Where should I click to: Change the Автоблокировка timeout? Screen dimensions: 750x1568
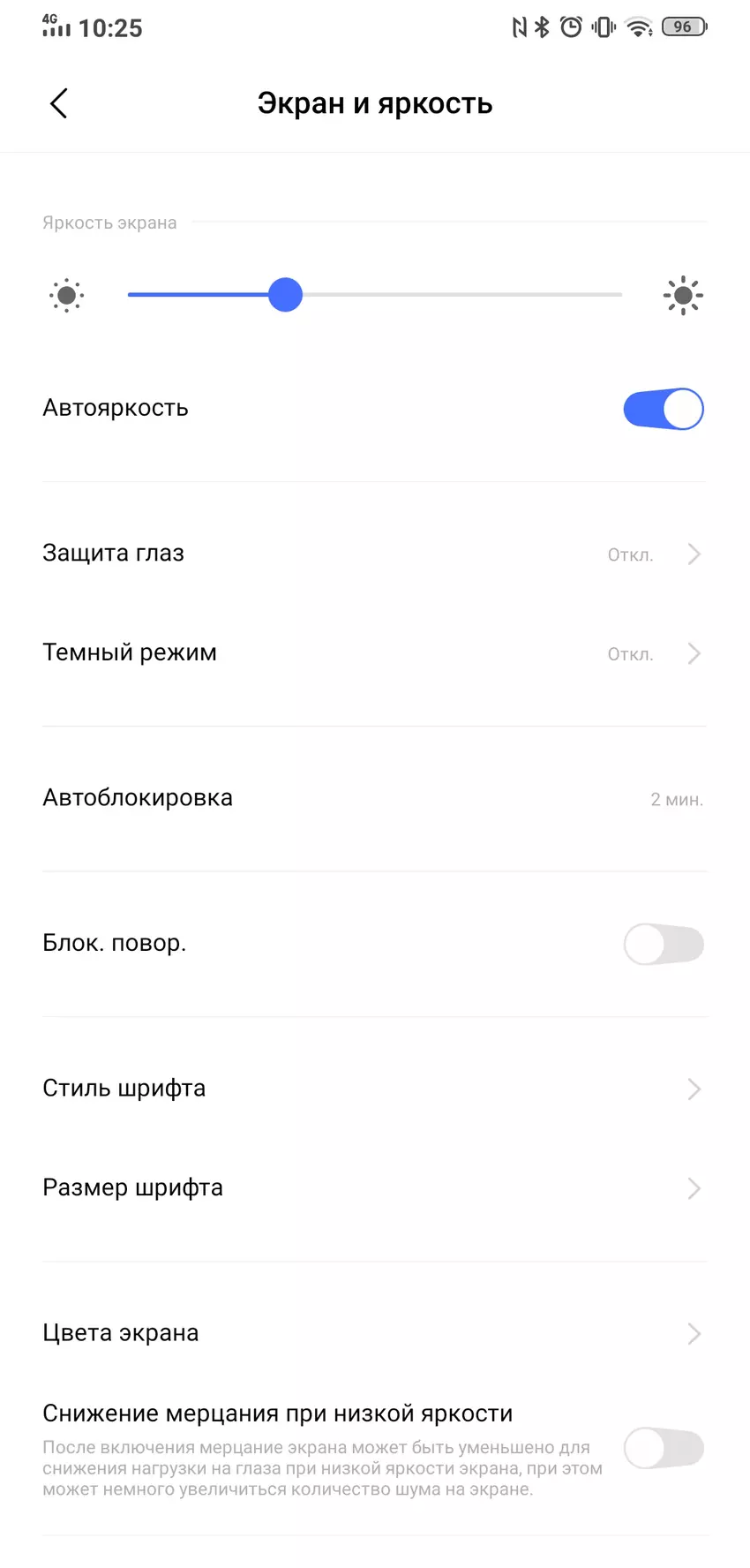click(x=374, y=798)
